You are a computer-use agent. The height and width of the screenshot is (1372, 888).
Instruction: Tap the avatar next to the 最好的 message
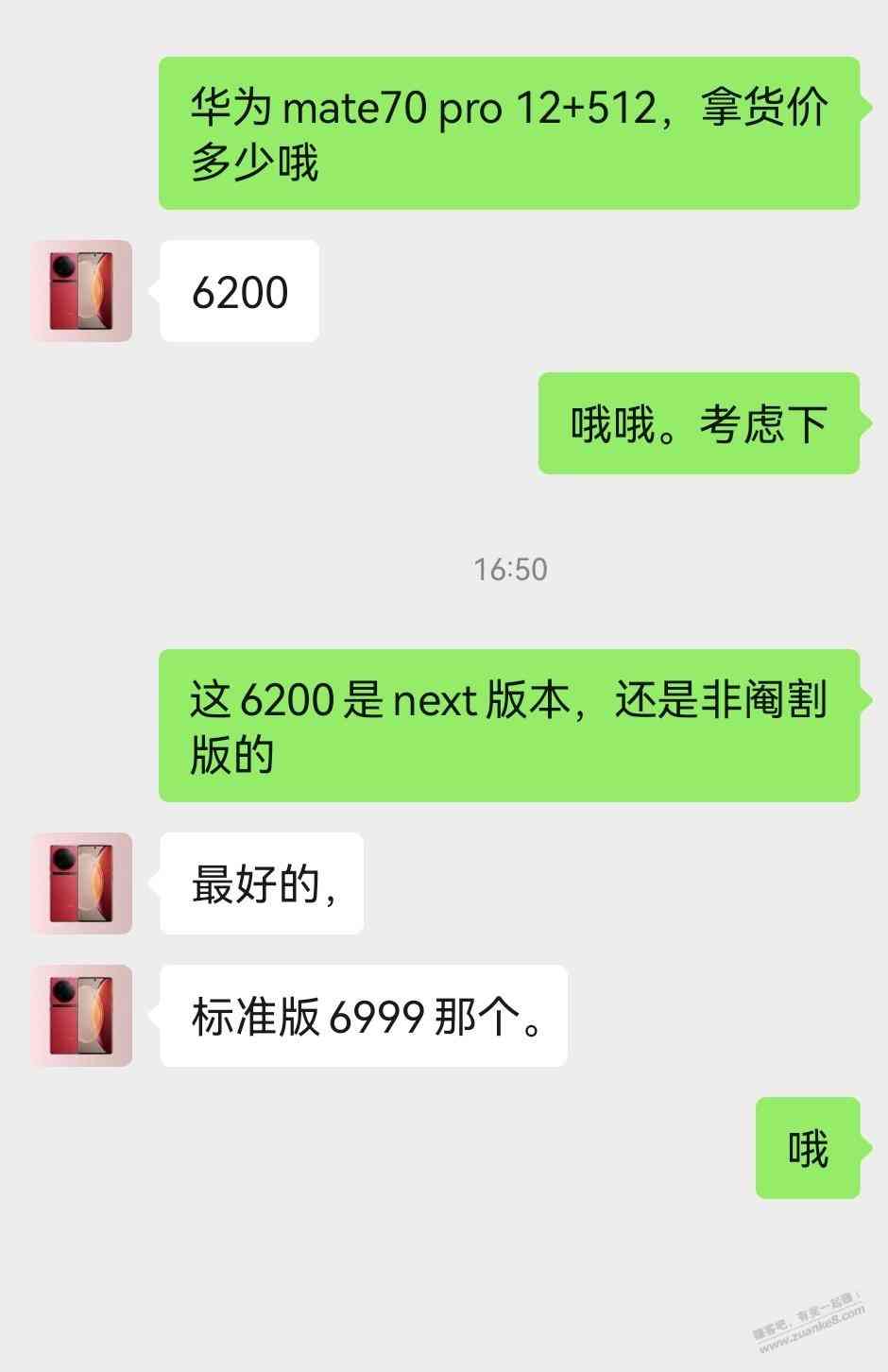pos(81,883)
